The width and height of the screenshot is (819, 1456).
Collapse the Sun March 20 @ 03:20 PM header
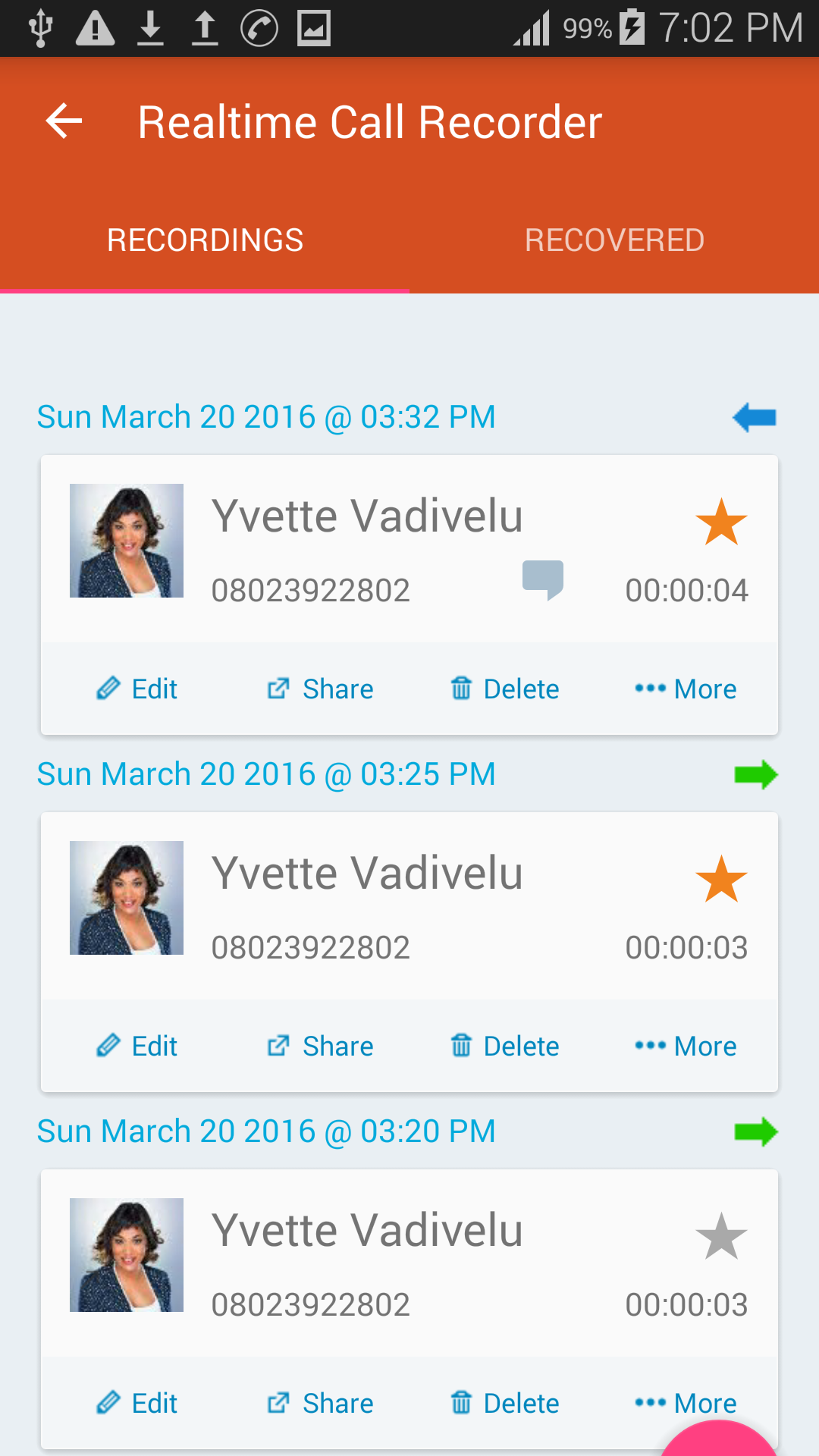coord(265,1131)
